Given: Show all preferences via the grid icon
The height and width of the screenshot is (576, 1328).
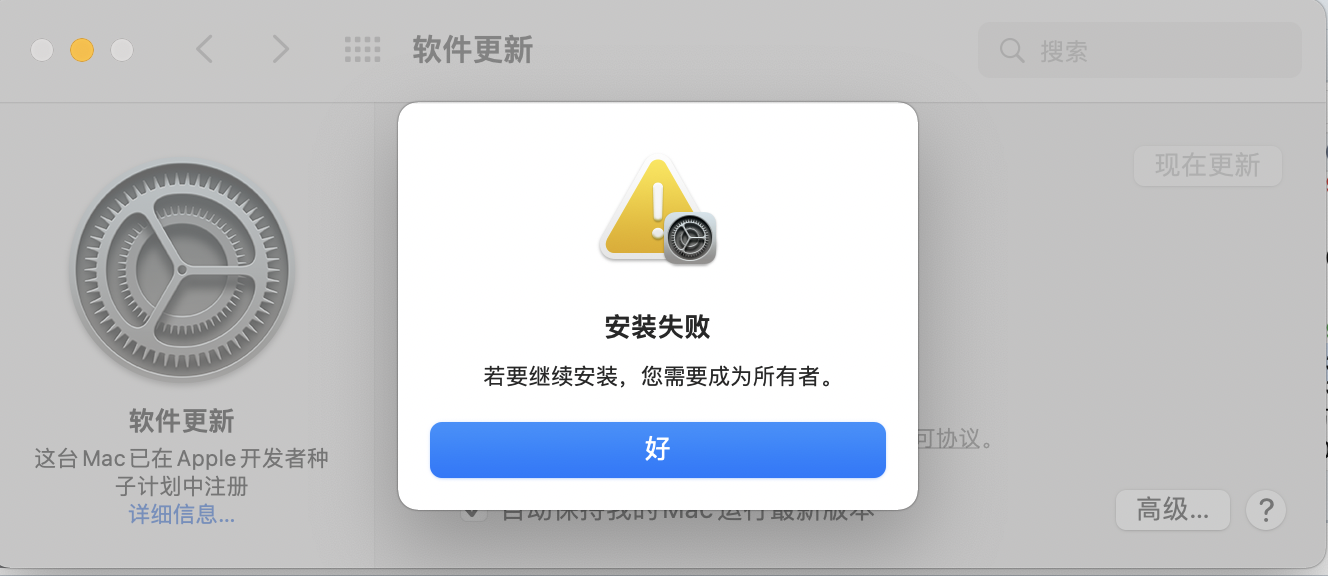Looking at the screenshot, I should coord(362,50).
